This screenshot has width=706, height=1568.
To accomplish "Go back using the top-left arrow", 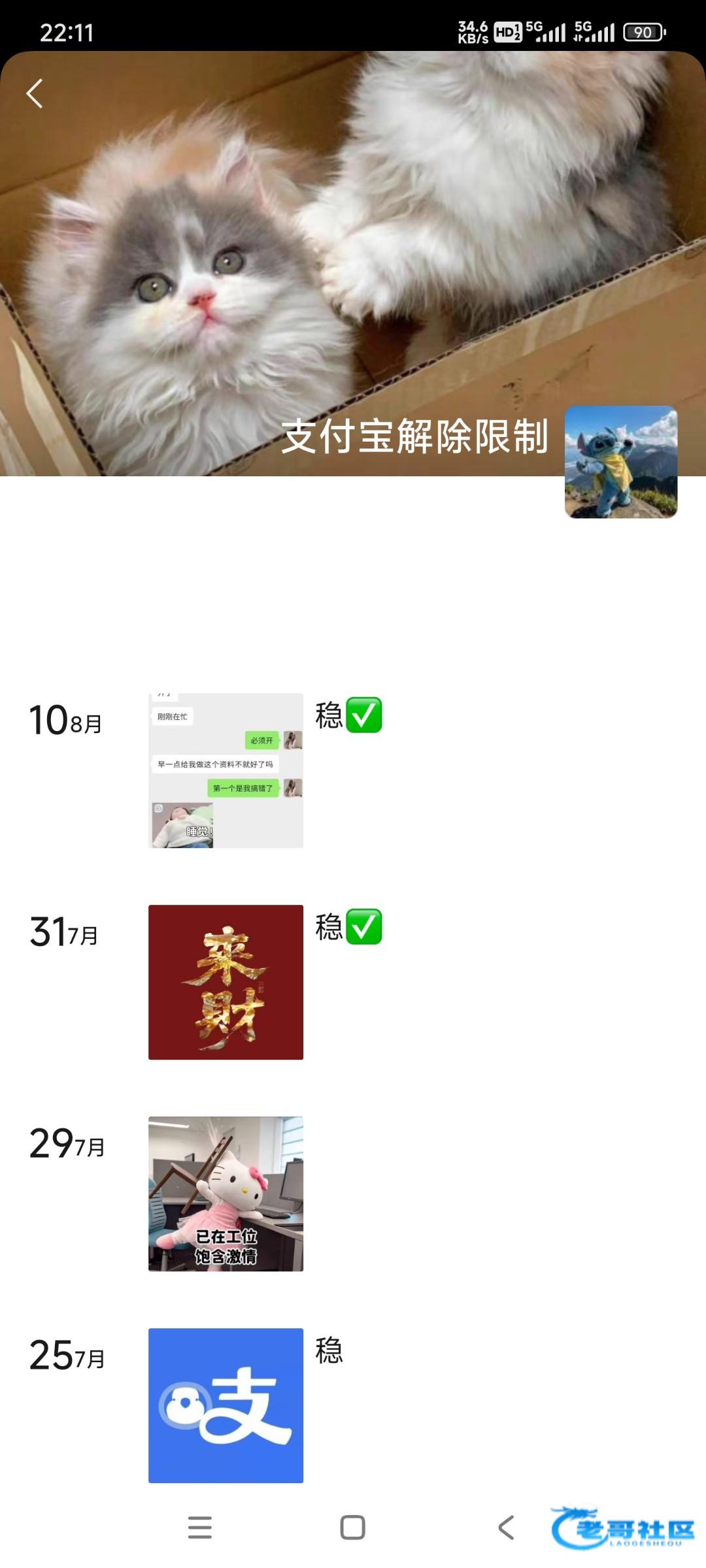I will pyautogui.click(x=35, y=93).
